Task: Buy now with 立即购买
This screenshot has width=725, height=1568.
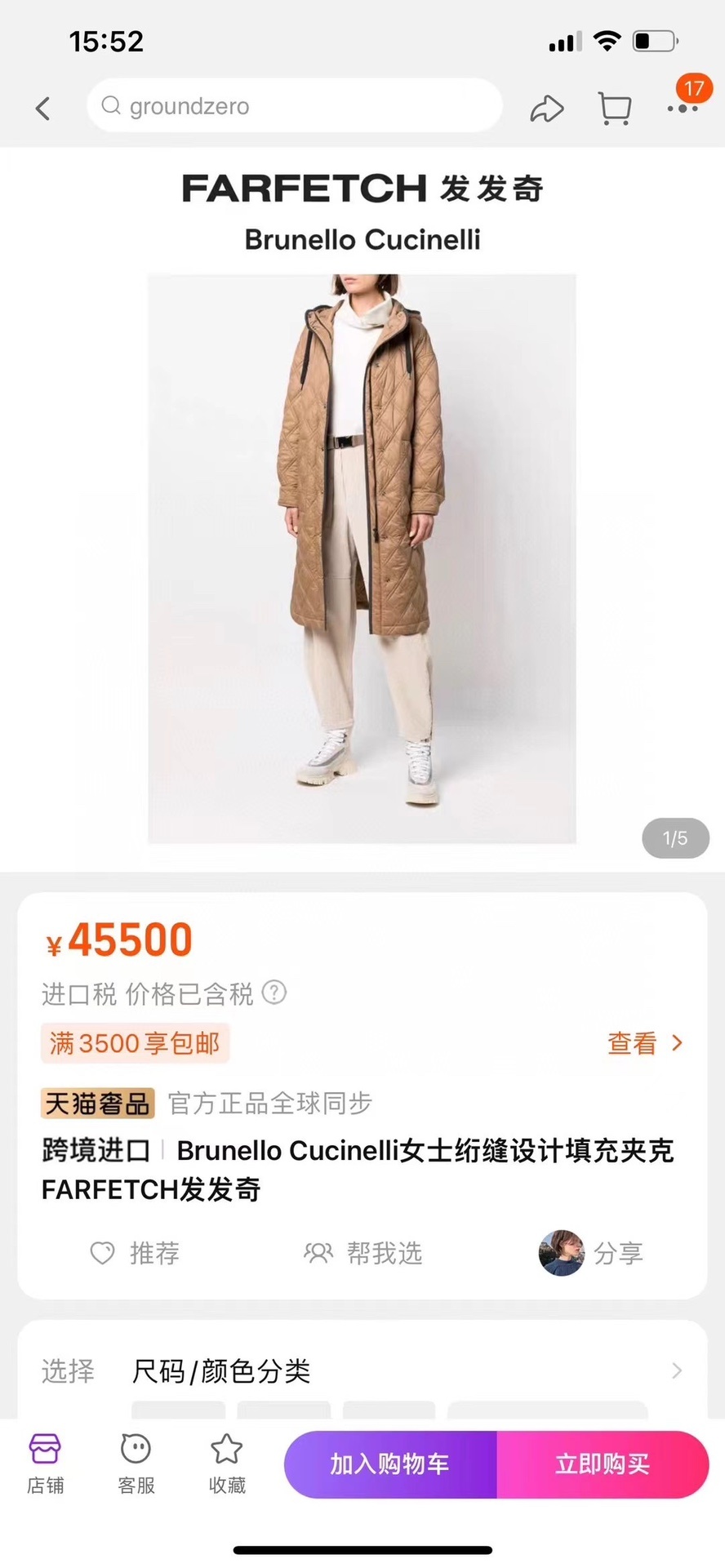Action: pyautogui.click(x=603, y=1464)
